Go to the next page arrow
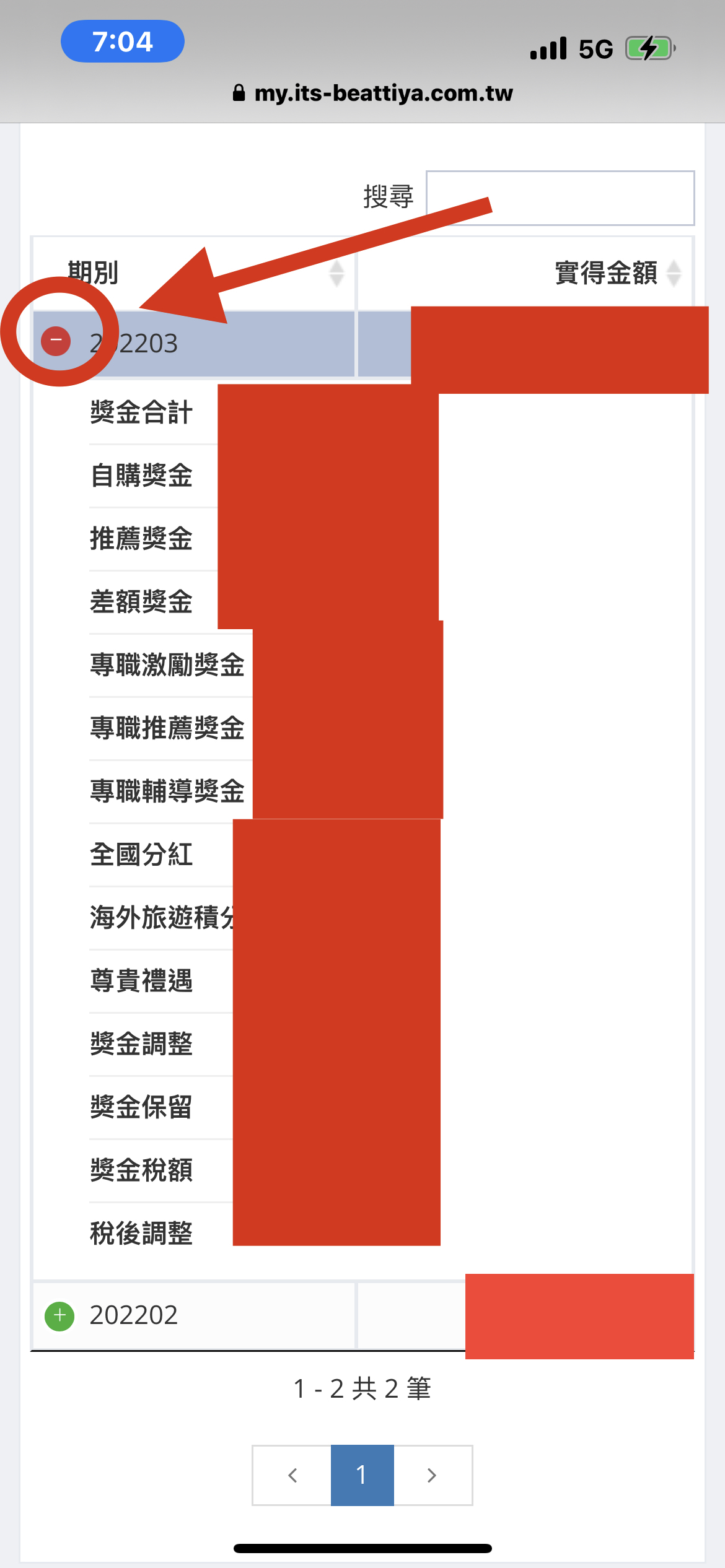Viewport: 725px width, 1568px height. [x=433, y=1475]
